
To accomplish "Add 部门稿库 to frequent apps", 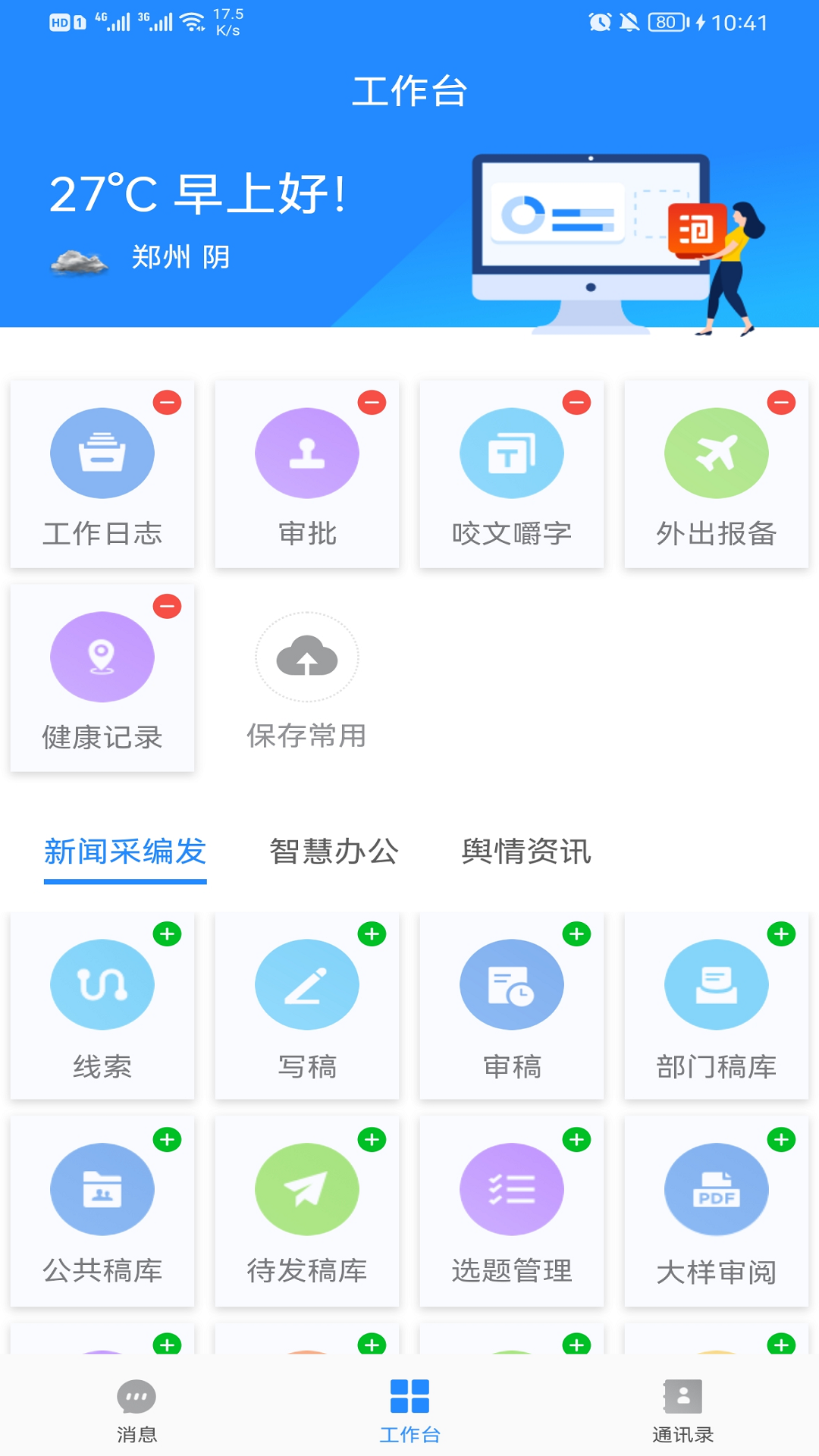I will pos(781,934).
